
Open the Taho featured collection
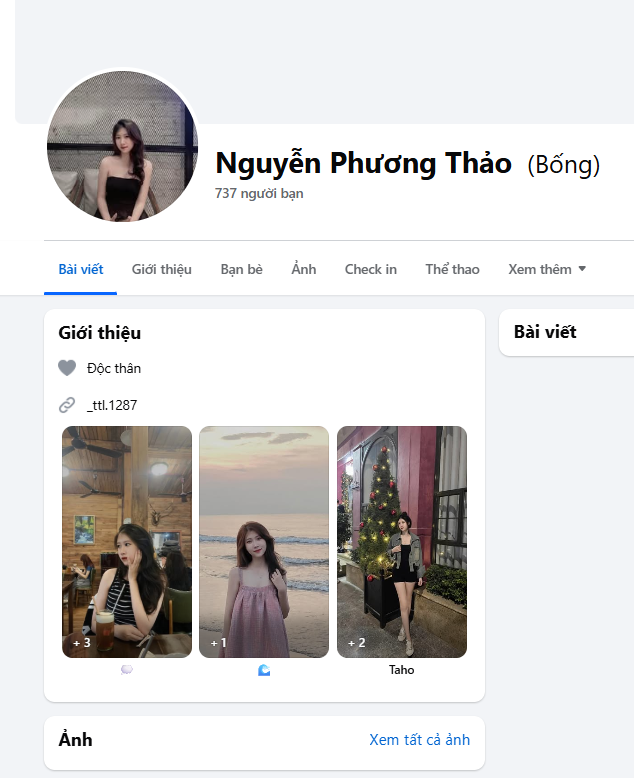tap(402, 541)
